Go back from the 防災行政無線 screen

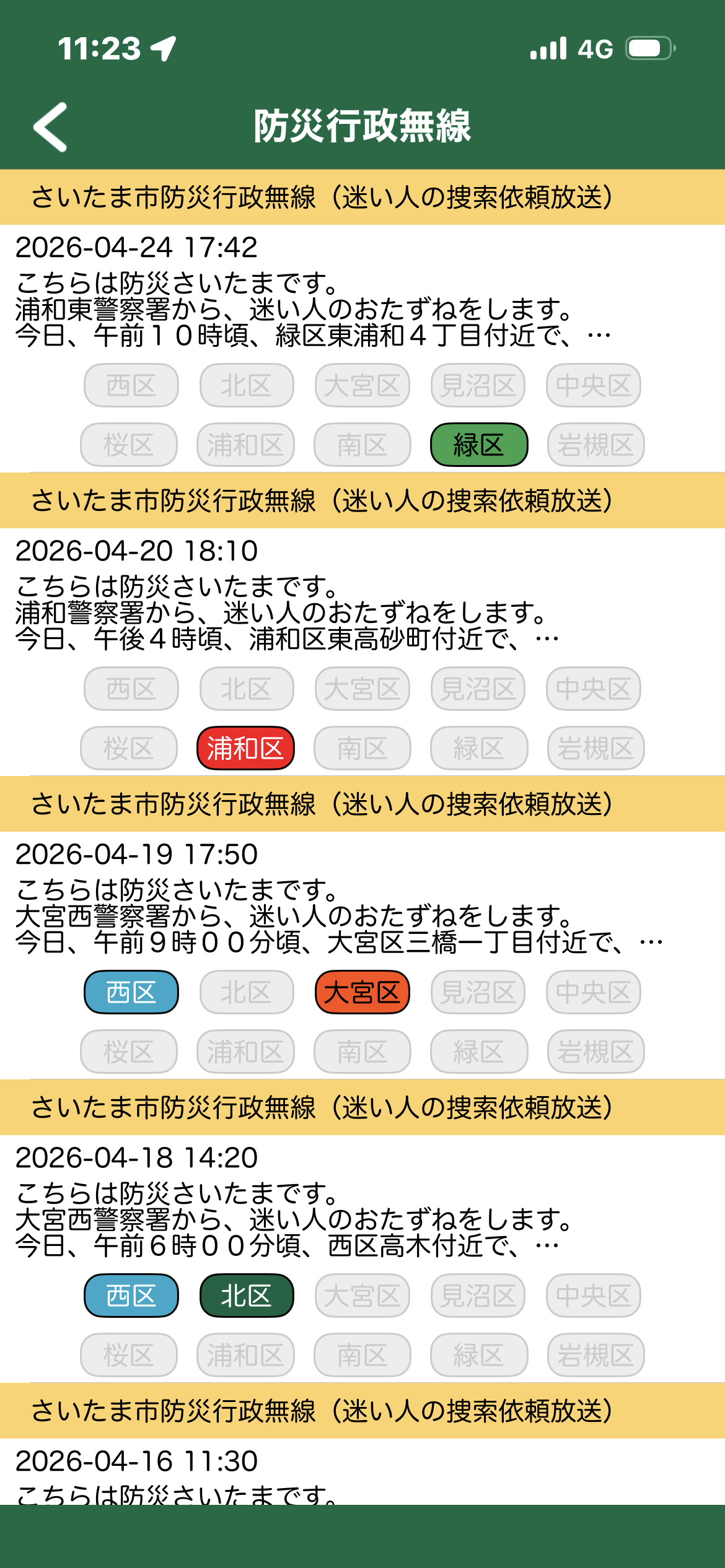click(50, 127)
